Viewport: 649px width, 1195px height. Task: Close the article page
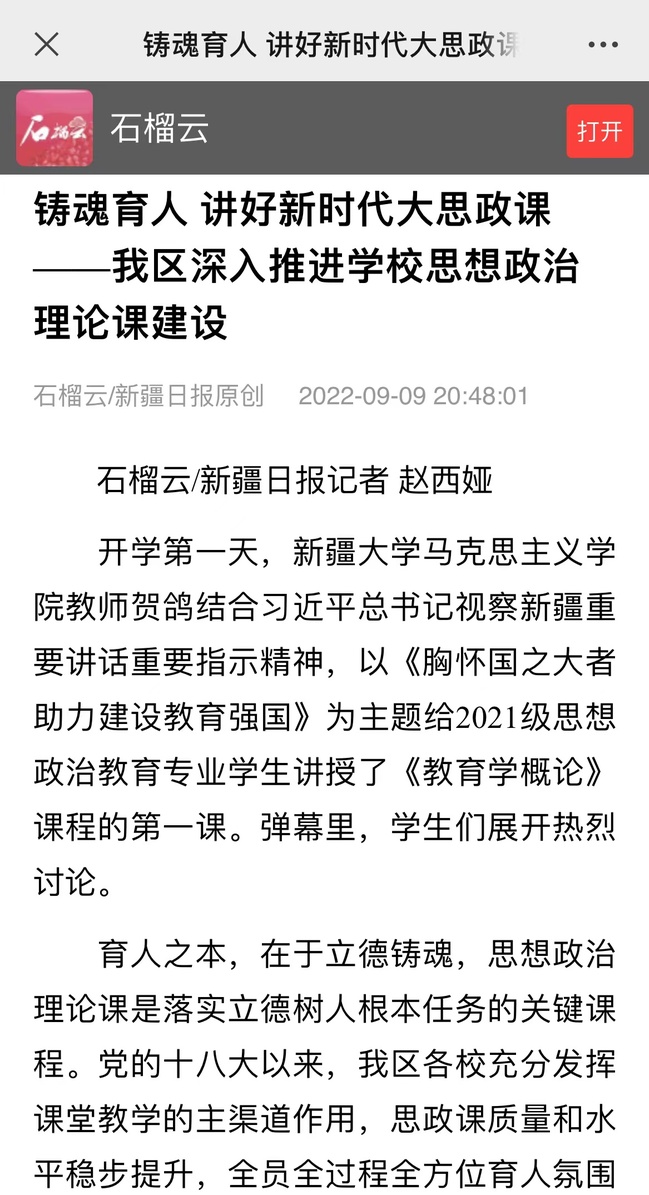[x=46, y=44]
